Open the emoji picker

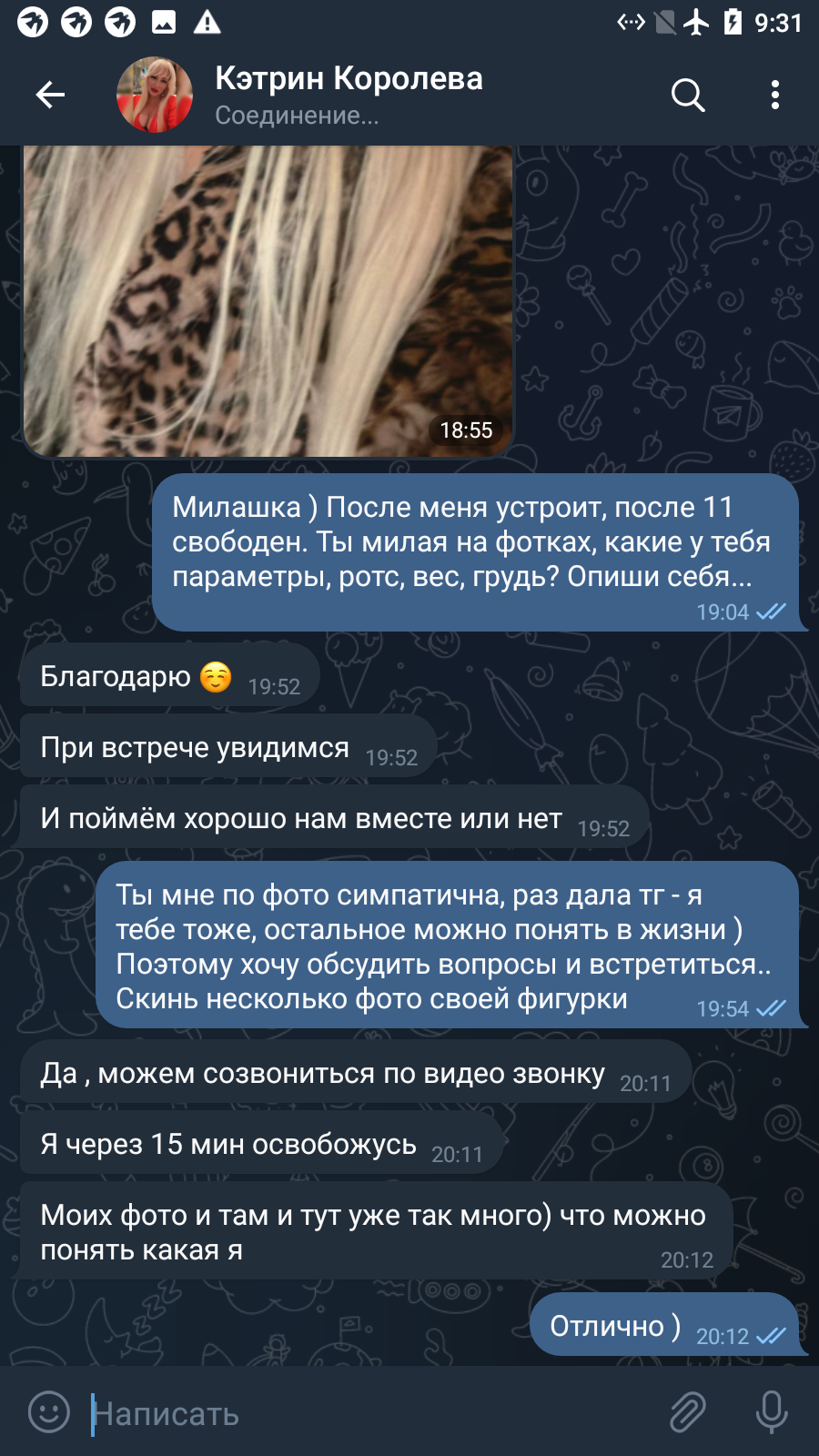(49, 1412)
